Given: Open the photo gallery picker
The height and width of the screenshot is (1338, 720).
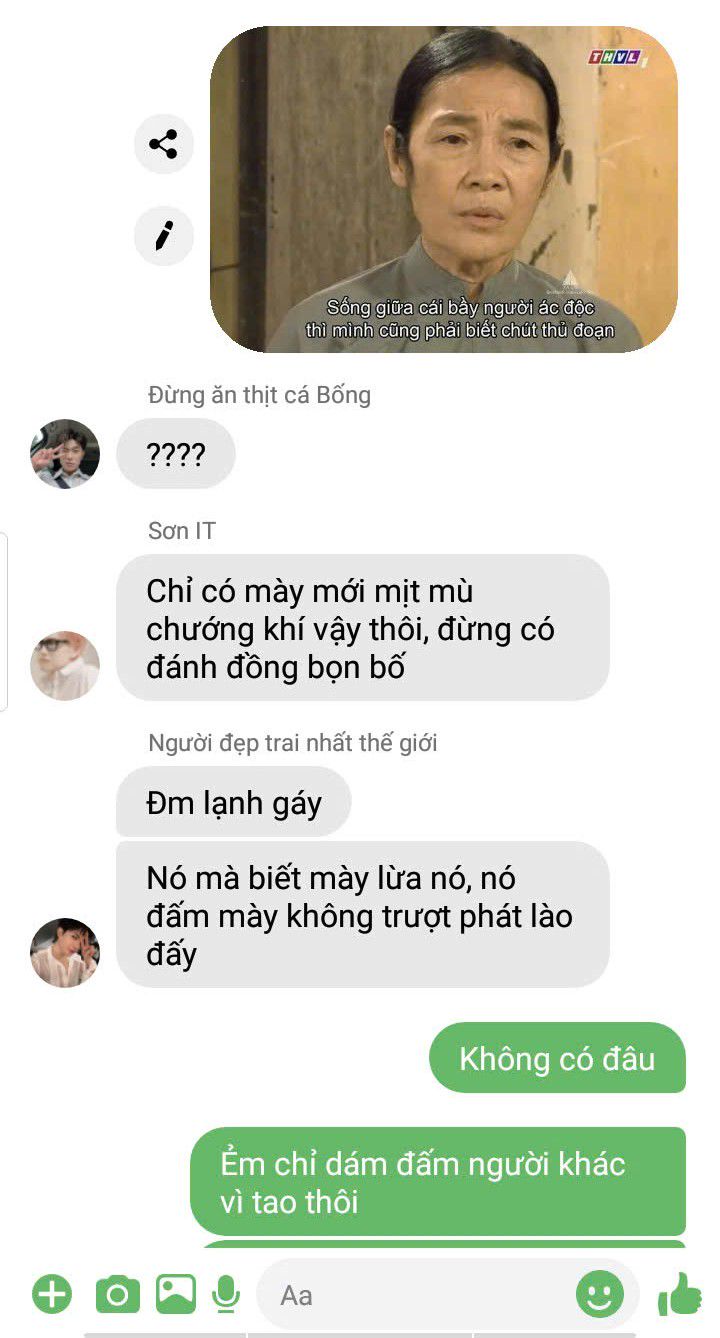Looking at the screenshot, I should pyautogui.click(x=176, y=1295).
